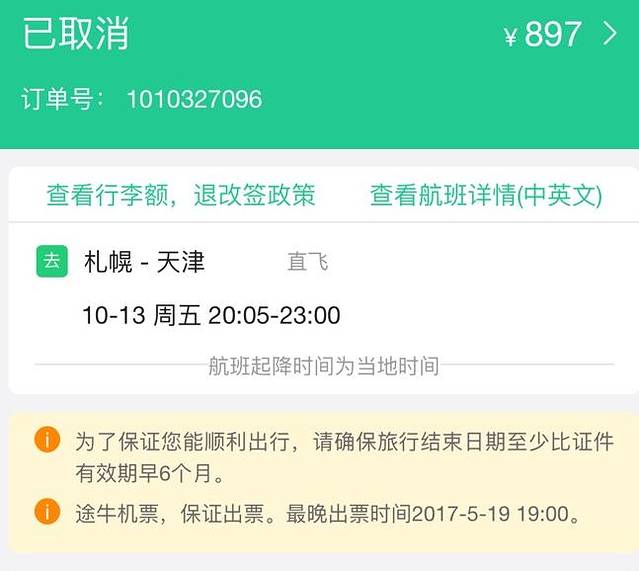Image resolution: width=639 pixels, height=571 pixels.
Task: View baggage allowance and refund policy
Action: [181, 195]
